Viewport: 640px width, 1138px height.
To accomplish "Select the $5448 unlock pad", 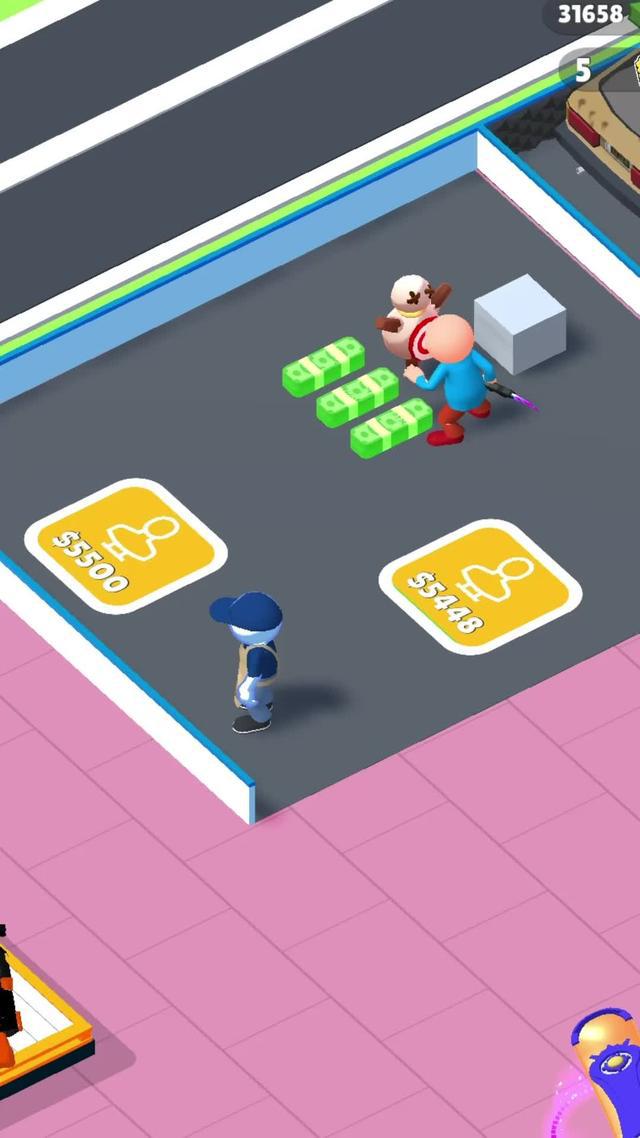I will pyautogui.click(x=480, y=587).
